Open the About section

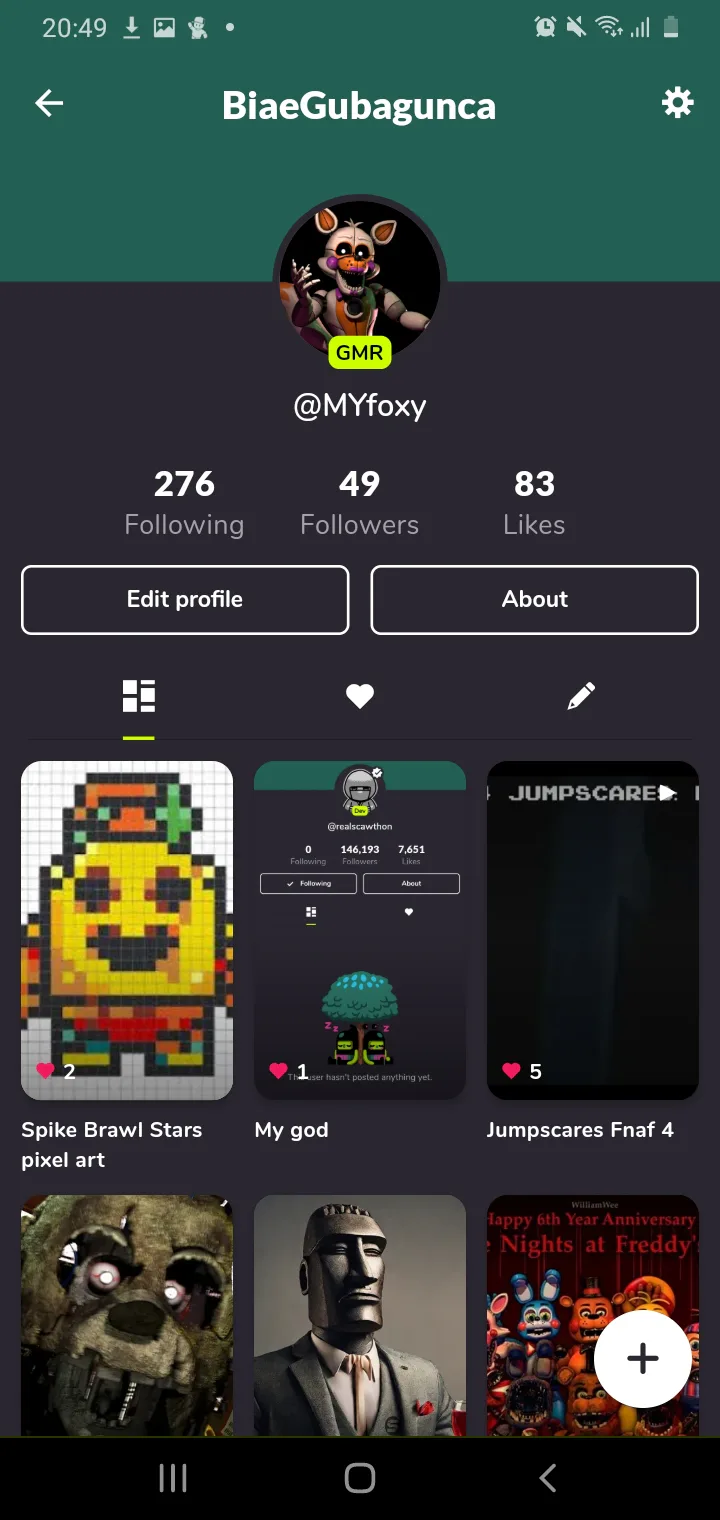534,600
